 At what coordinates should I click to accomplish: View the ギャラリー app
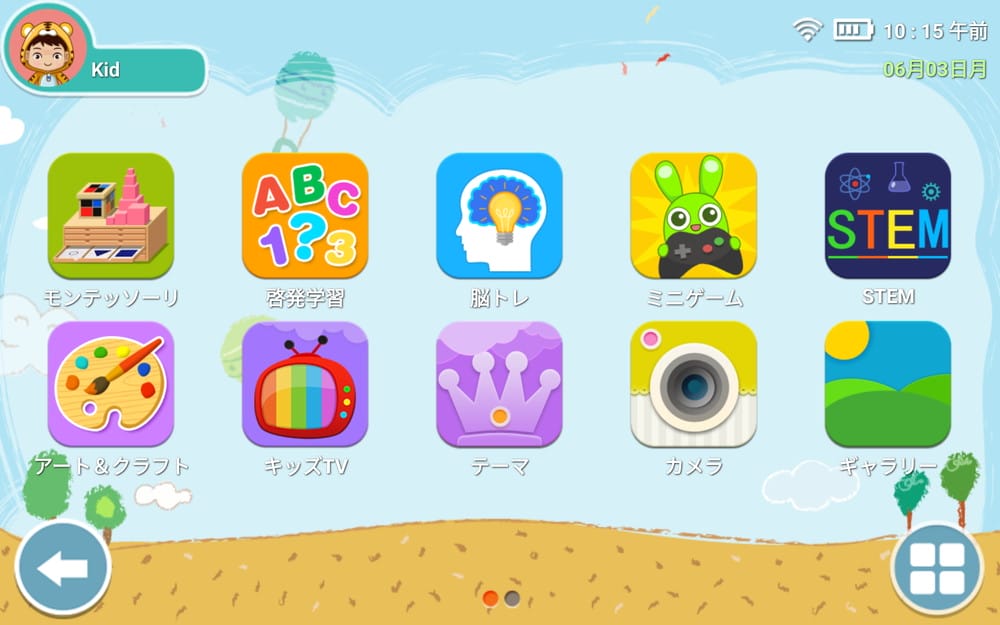(887, 384)
